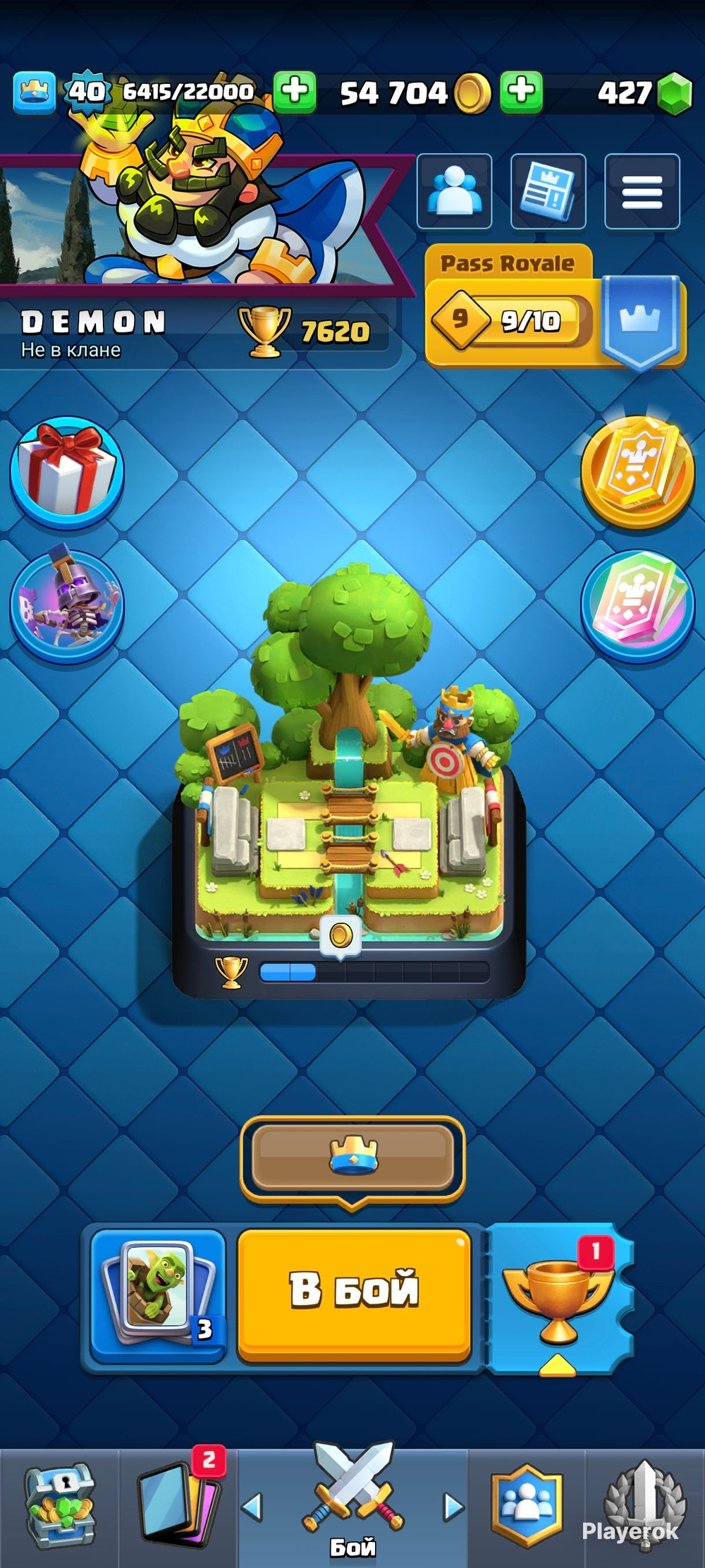Switch to the sword laurel events tab
Viewport: 705px width, 1568px height.
point(645,1507)
